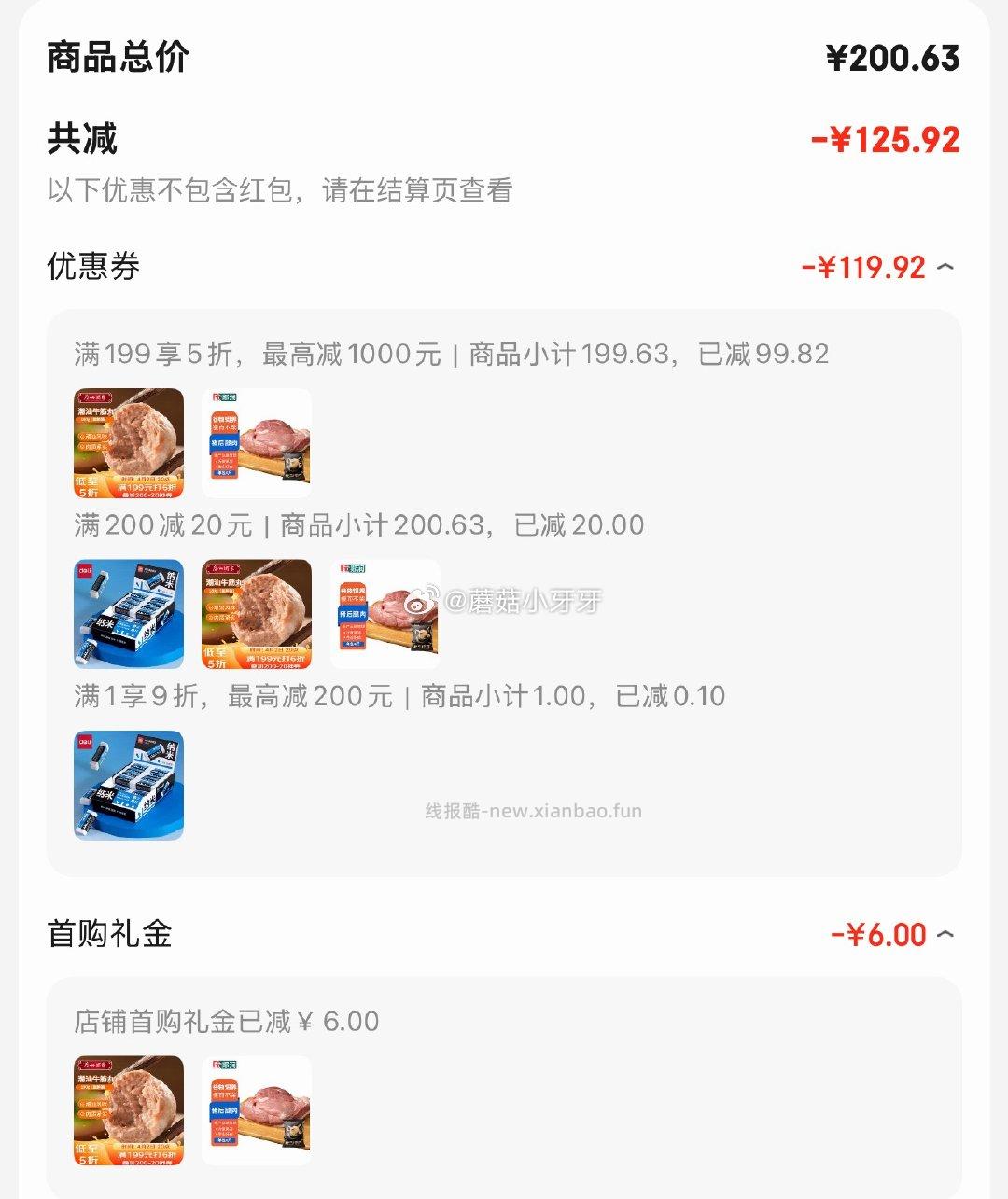
Task: Tap the 猪后腿肉 pork thumbnail in the first coupon row
Action: click(x=257, y=443)
